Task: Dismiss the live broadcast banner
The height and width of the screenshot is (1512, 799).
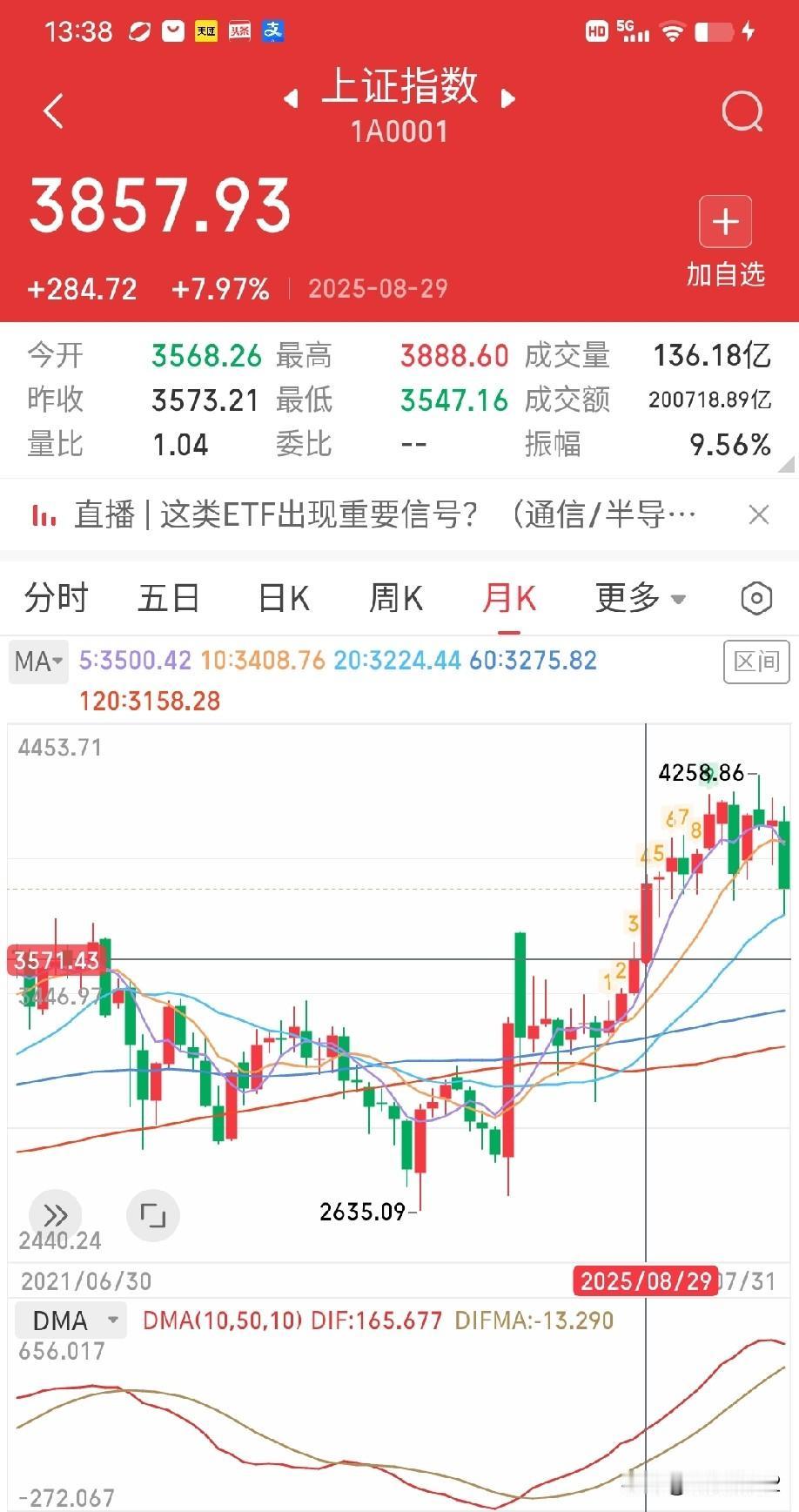Action: 759,514
